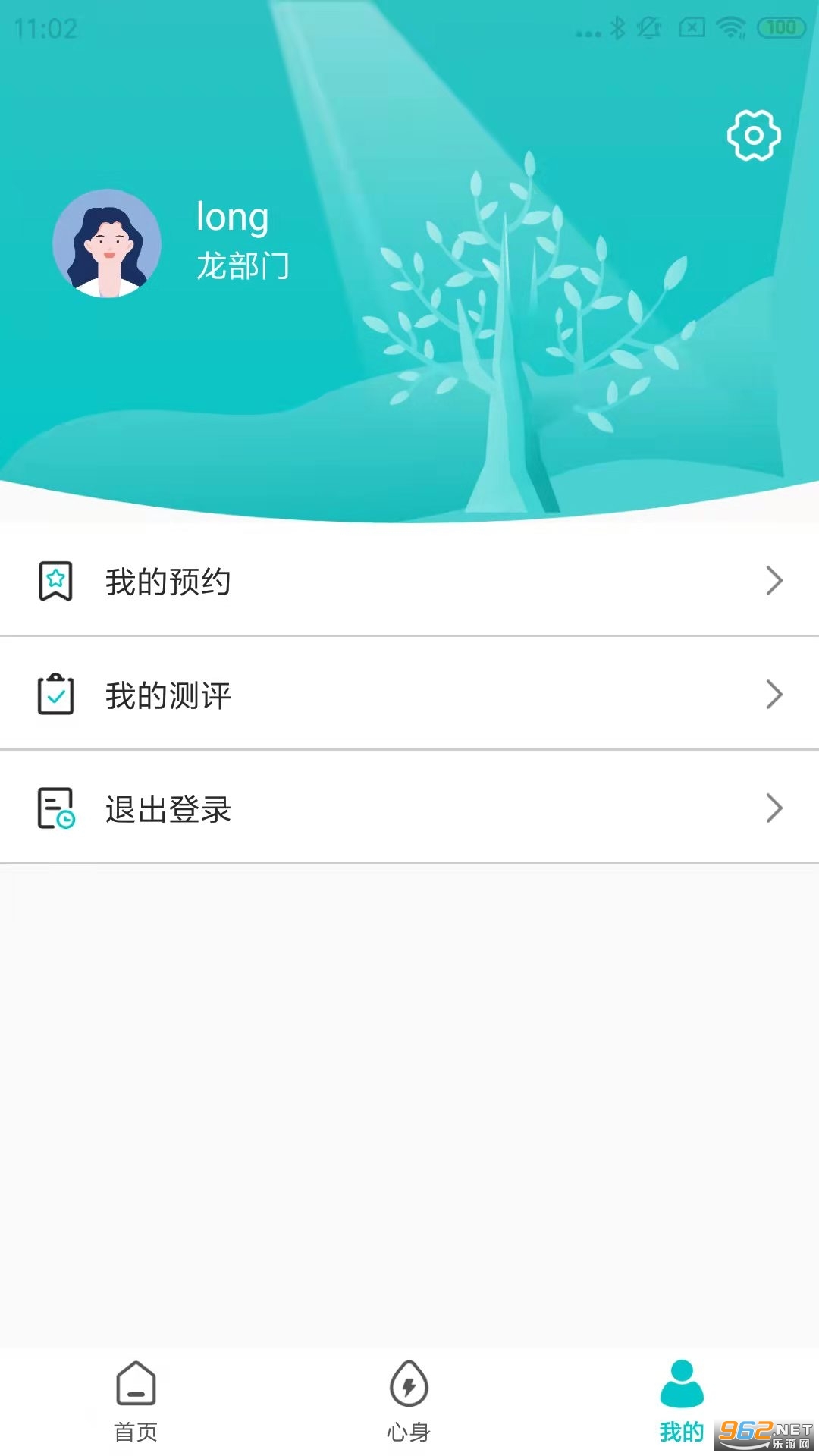Open 我的测评 assessments row
The image size is (819, 1456).
pos(409,695)
